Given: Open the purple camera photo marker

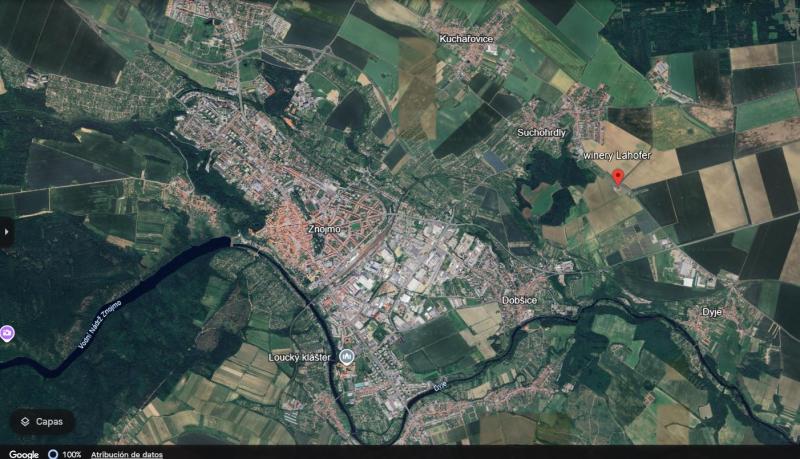Looking at the screenshot, I should (x=7, y=333).
